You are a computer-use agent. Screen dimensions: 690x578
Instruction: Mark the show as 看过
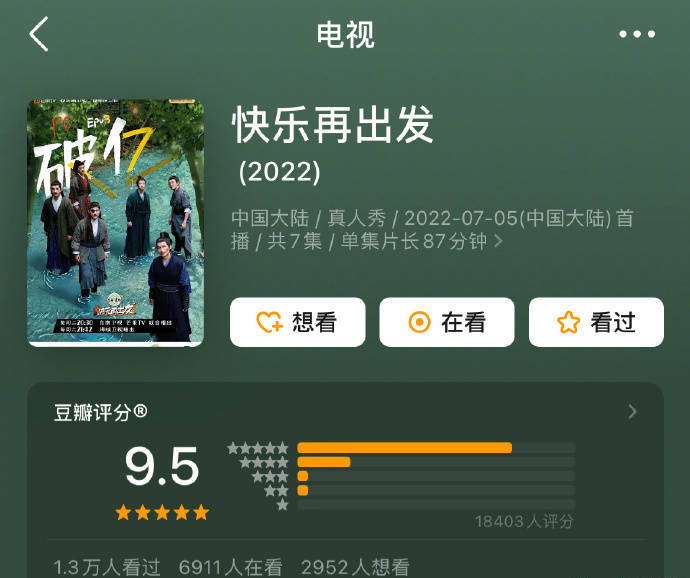596,322
